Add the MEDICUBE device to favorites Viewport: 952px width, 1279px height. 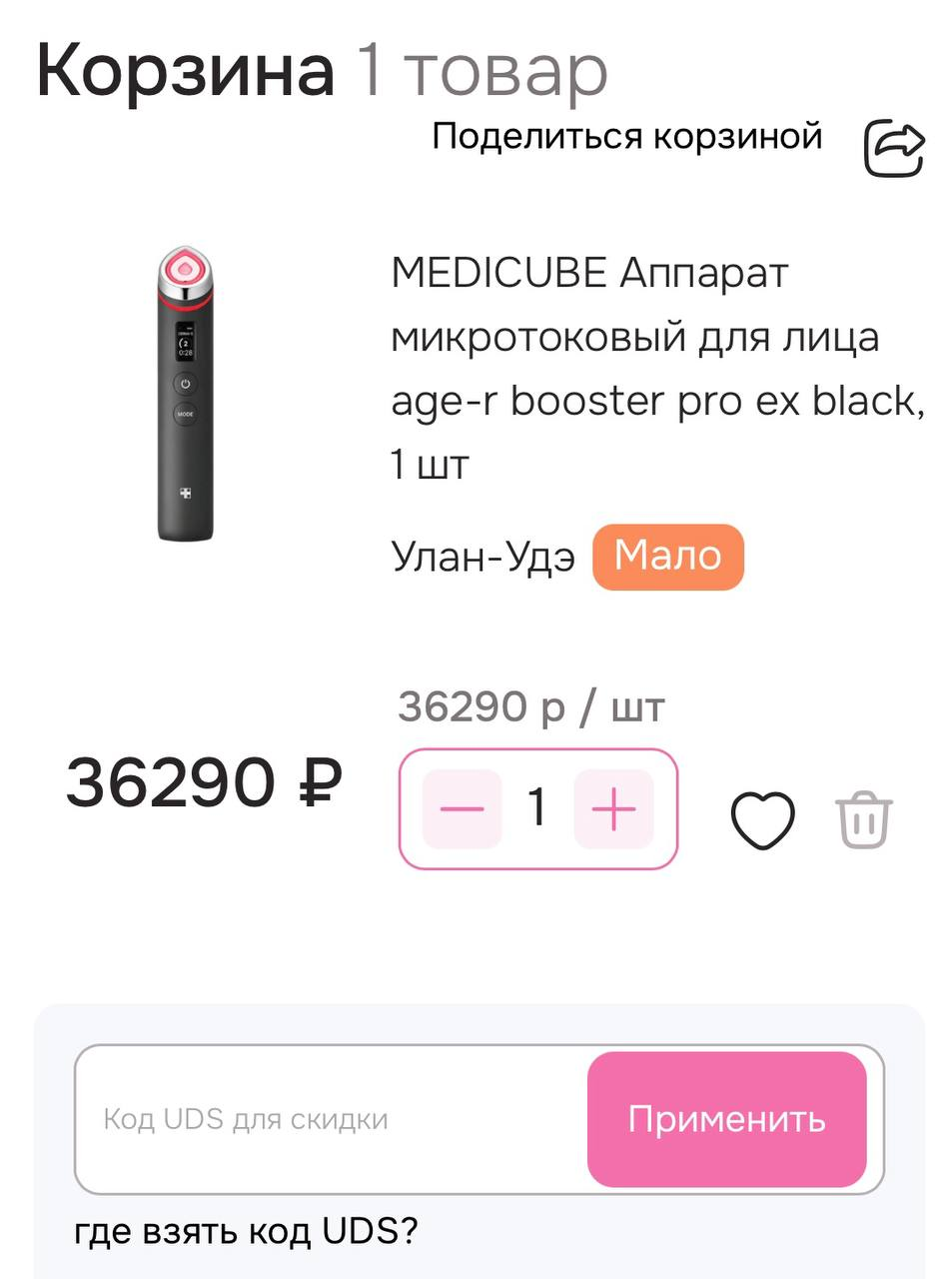(762, 820)
